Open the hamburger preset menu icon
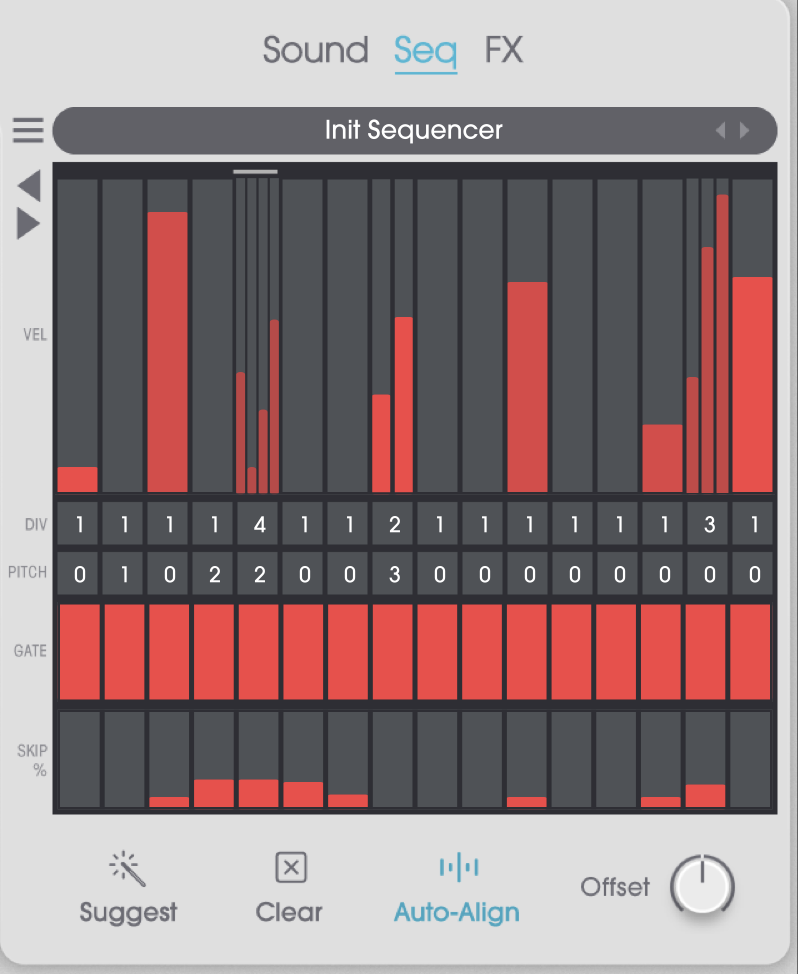This screenshot has width=798, height=974. [28, 128]
